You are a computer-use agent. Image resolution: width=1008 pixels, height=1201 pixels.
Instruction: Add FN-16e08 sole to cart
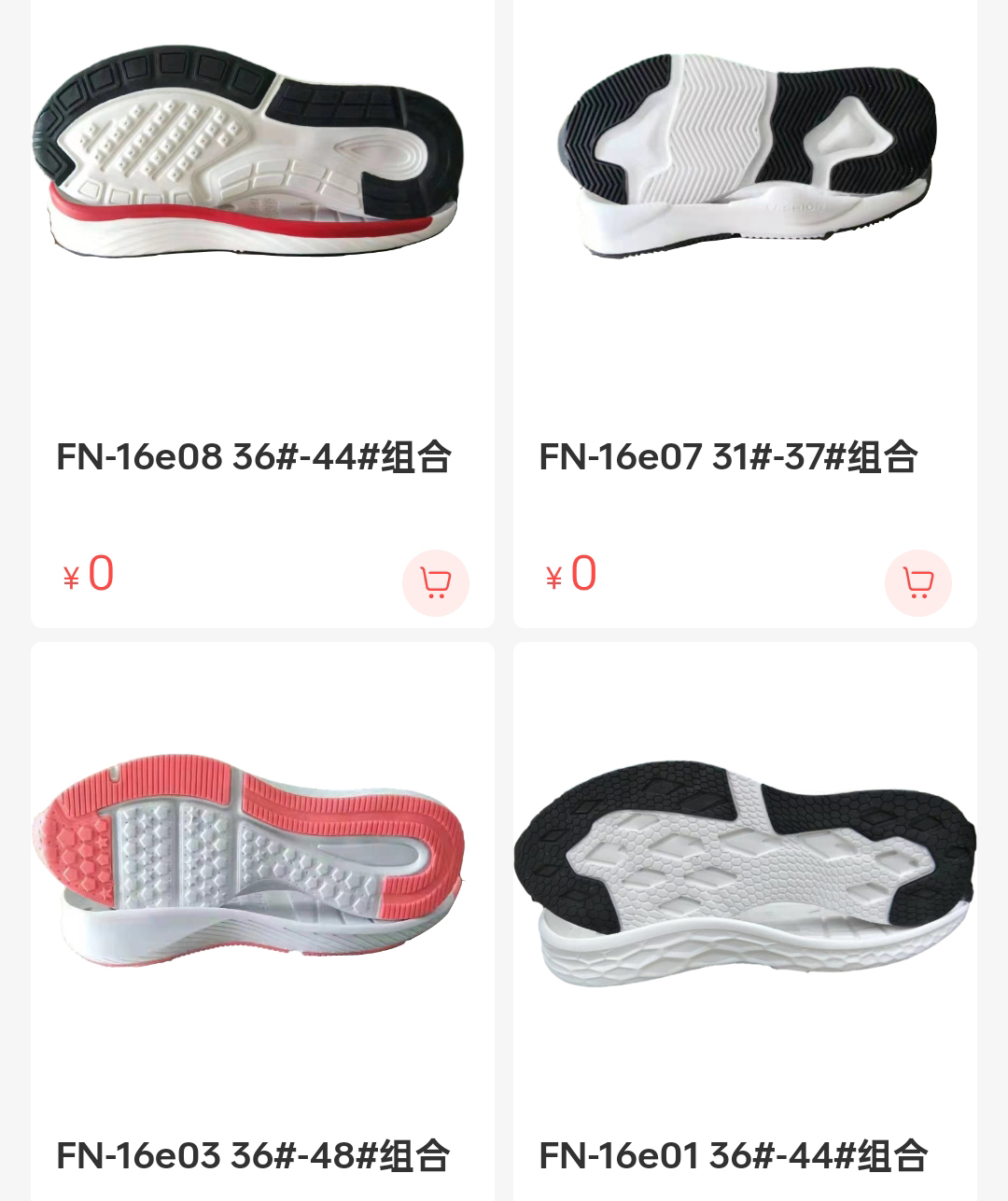click(x=435, y=583)
